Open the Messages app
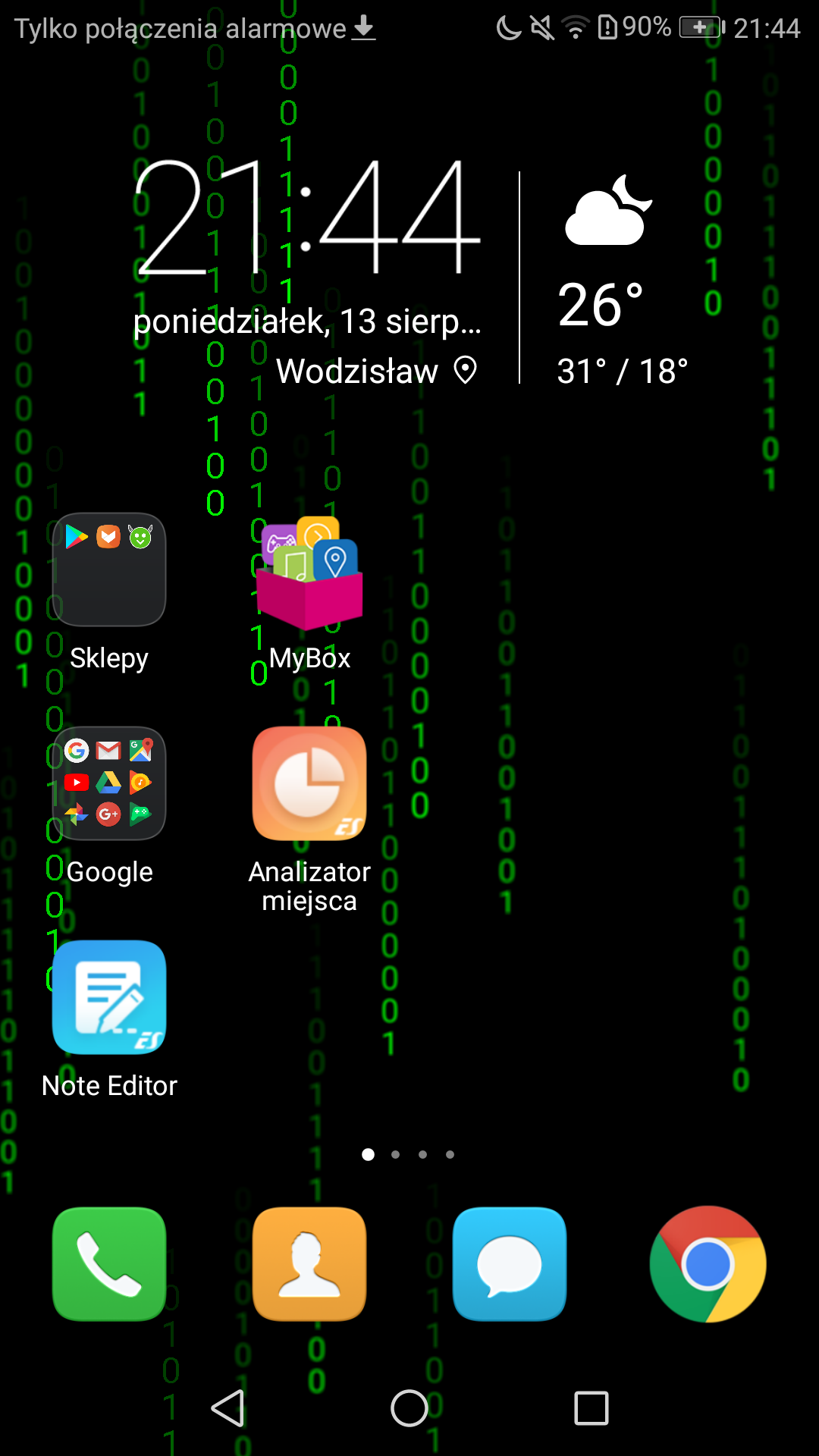The image size is (819, 1456). [510, 1264]
